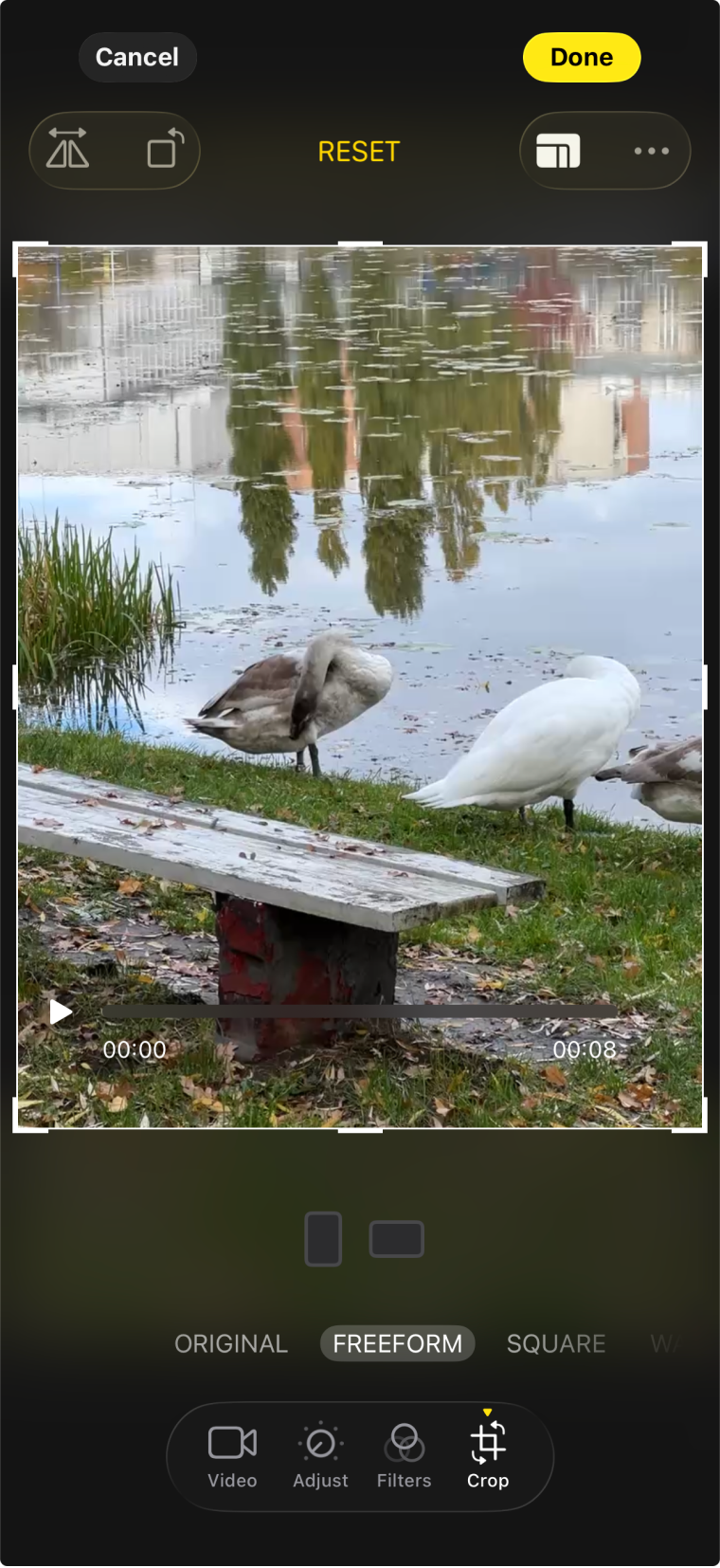The image size is (720, 1568).
Task: Switch to landscape orientation thumbnail
Action: (396, 1239)
